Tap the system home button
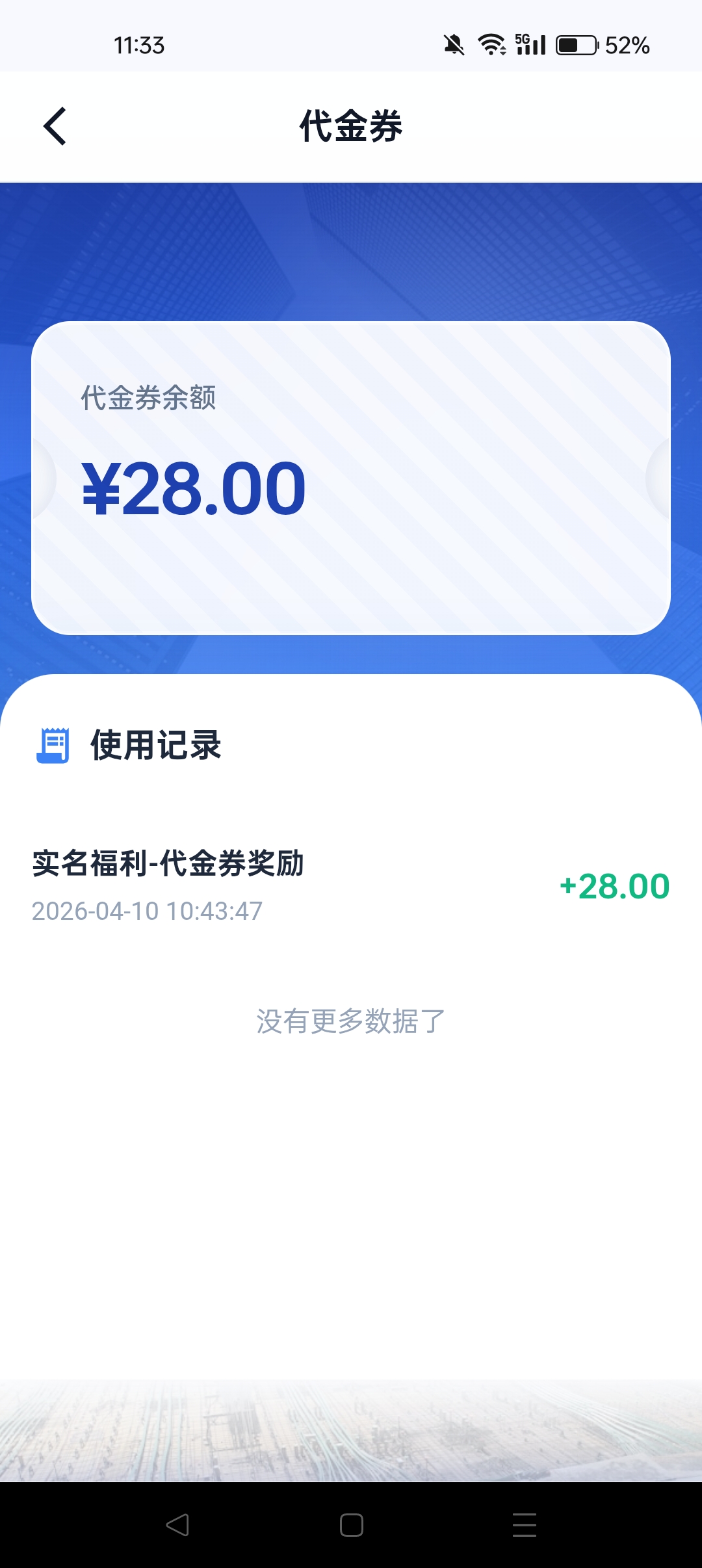 351,1524
